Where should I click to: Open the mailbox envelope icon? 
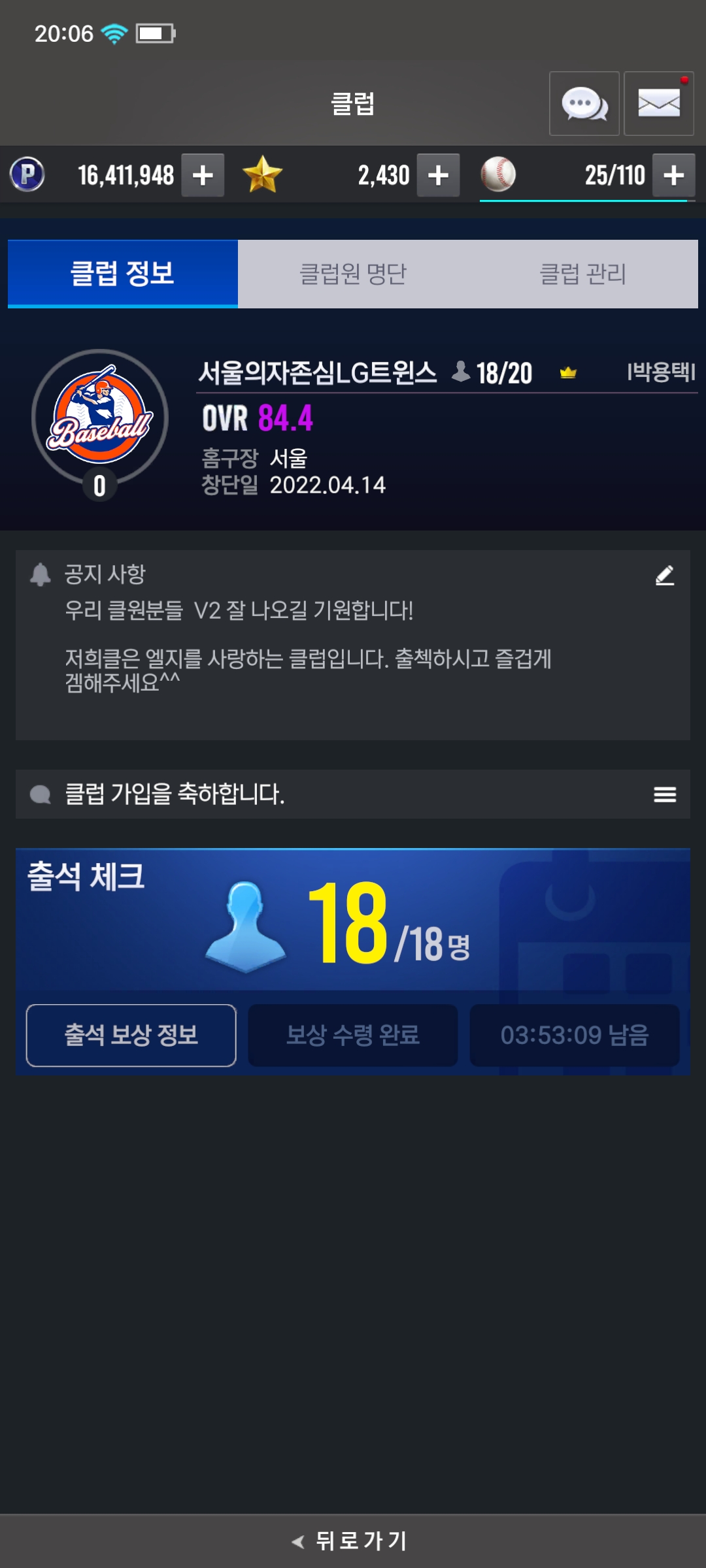click(x=658, y=103)
